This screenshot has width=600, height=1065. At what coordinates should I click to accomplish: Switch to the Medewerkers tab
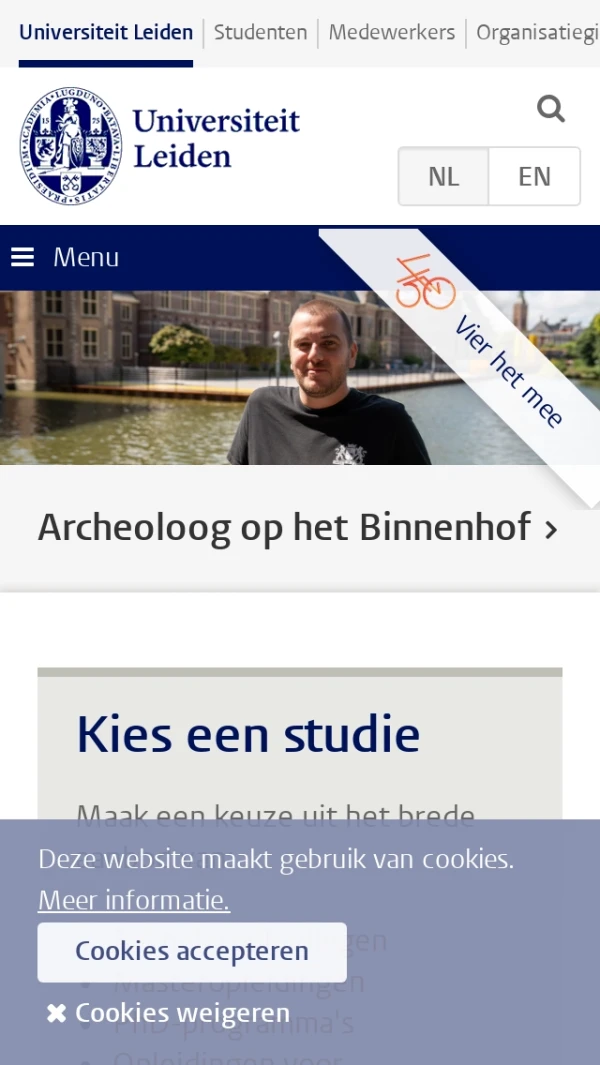click(x=391, y=33)
